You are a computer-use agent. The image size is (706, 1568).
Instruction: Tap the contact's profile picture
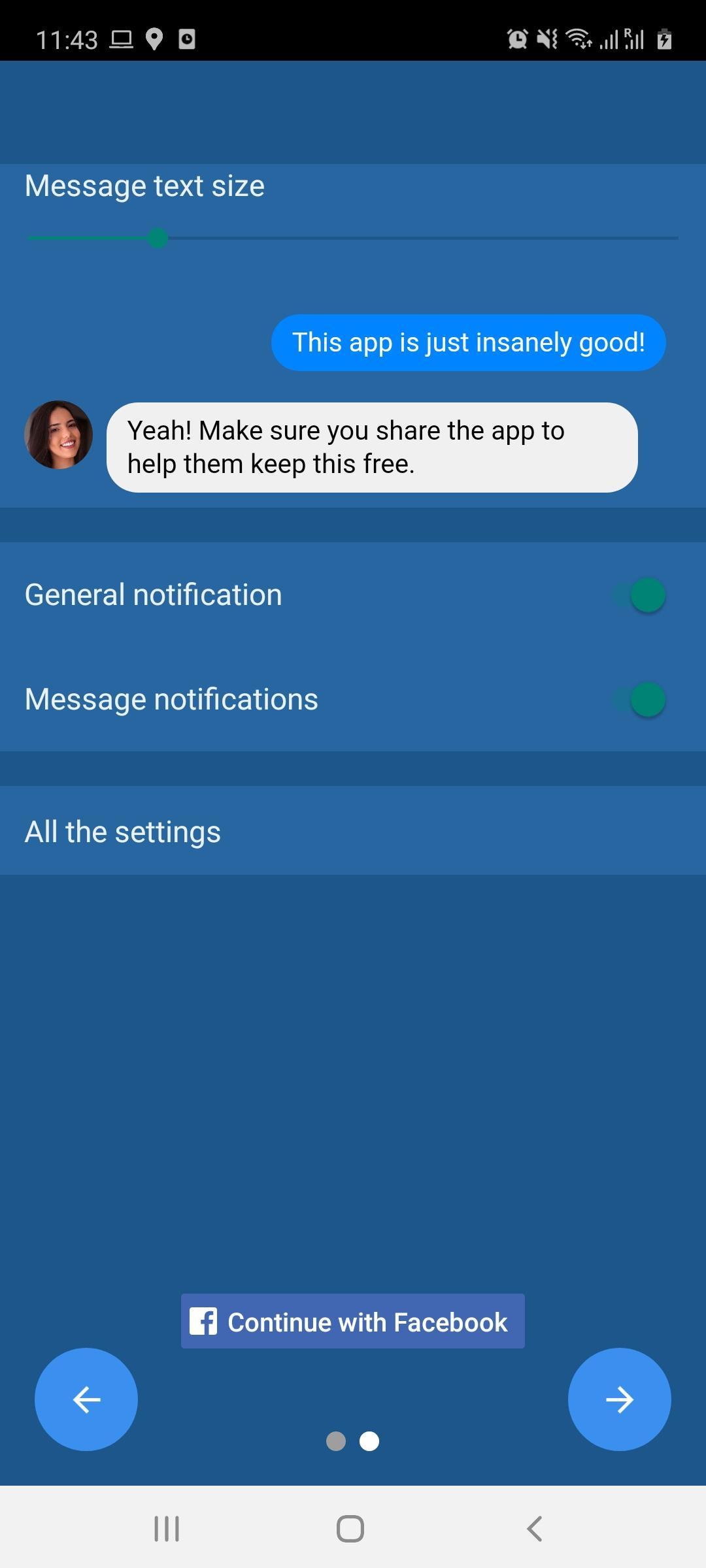coord(59,434)
